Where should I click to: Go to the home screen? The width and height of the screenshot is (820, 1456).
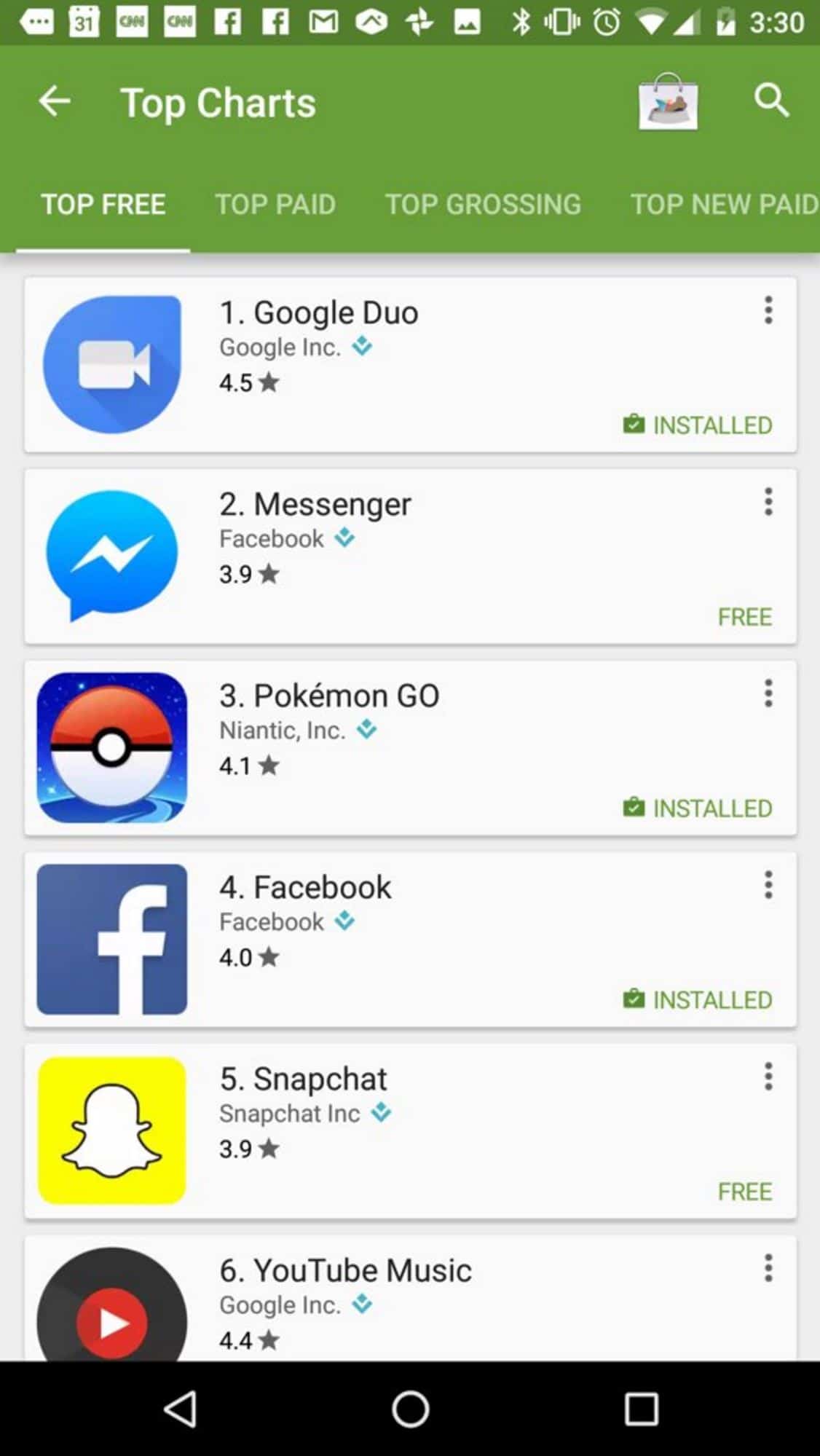click(x=410, y=1409)
